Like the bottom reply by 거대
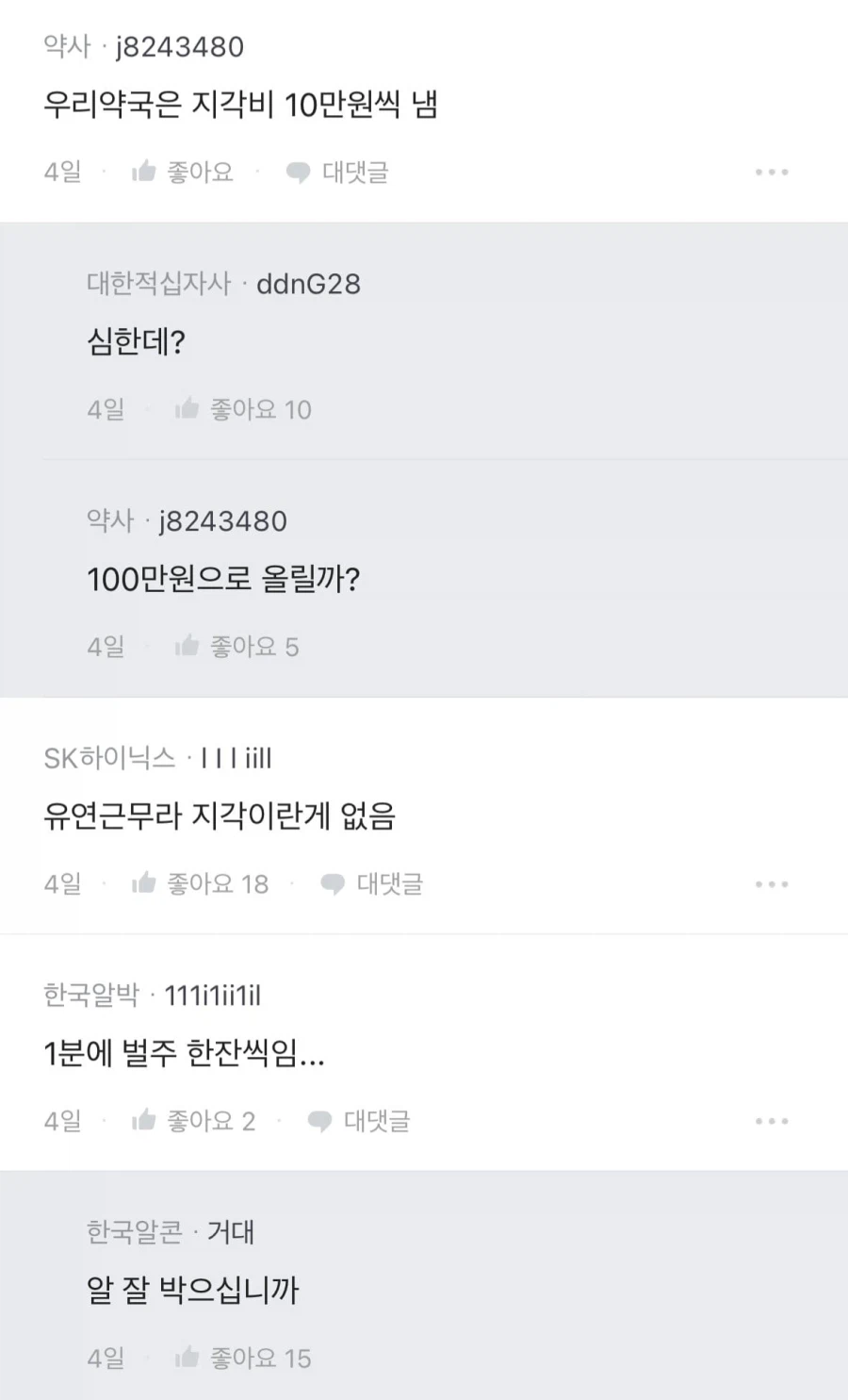 point(187,1358)
